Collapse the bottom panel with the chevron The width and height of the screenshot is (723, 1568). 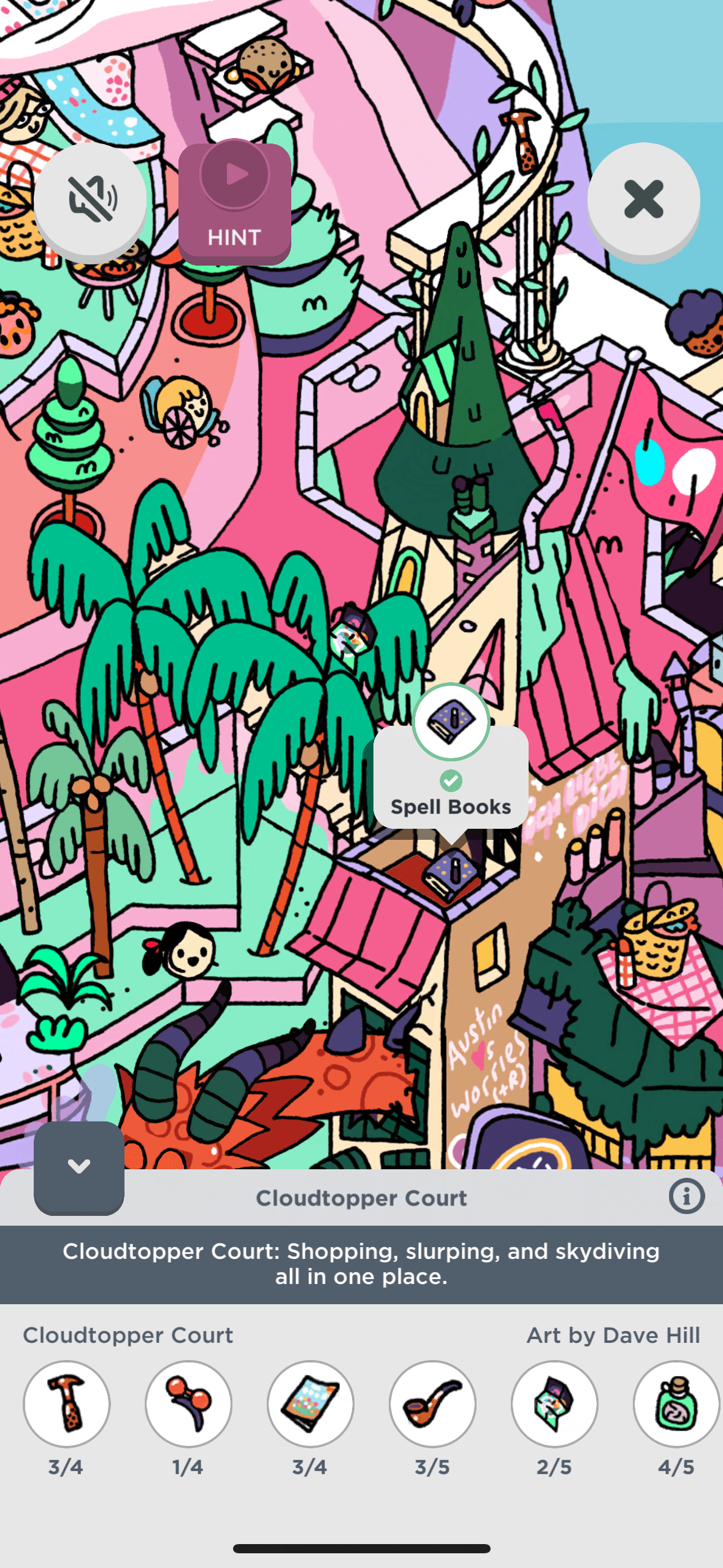79,1166
